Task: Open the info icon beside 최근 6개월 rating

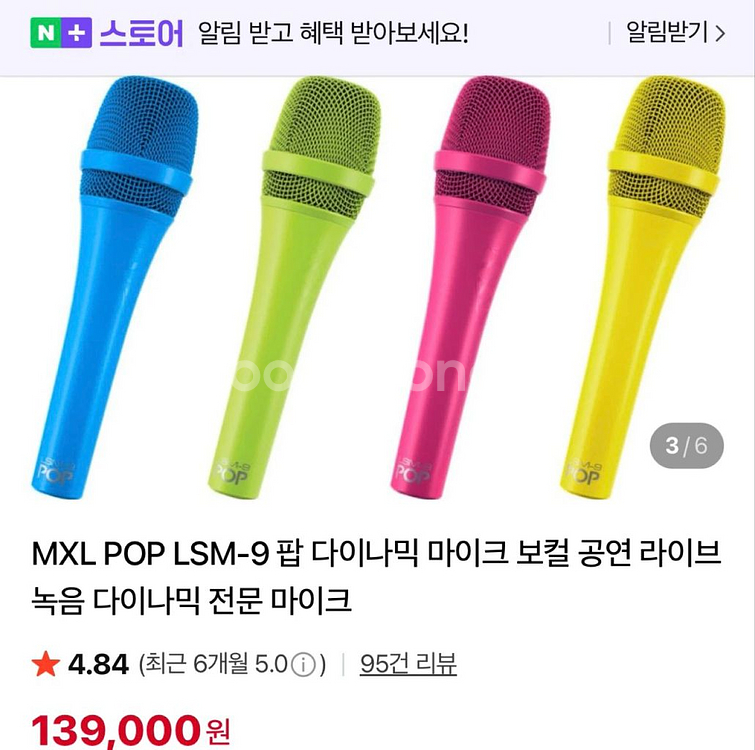Action: click(306, 664)
